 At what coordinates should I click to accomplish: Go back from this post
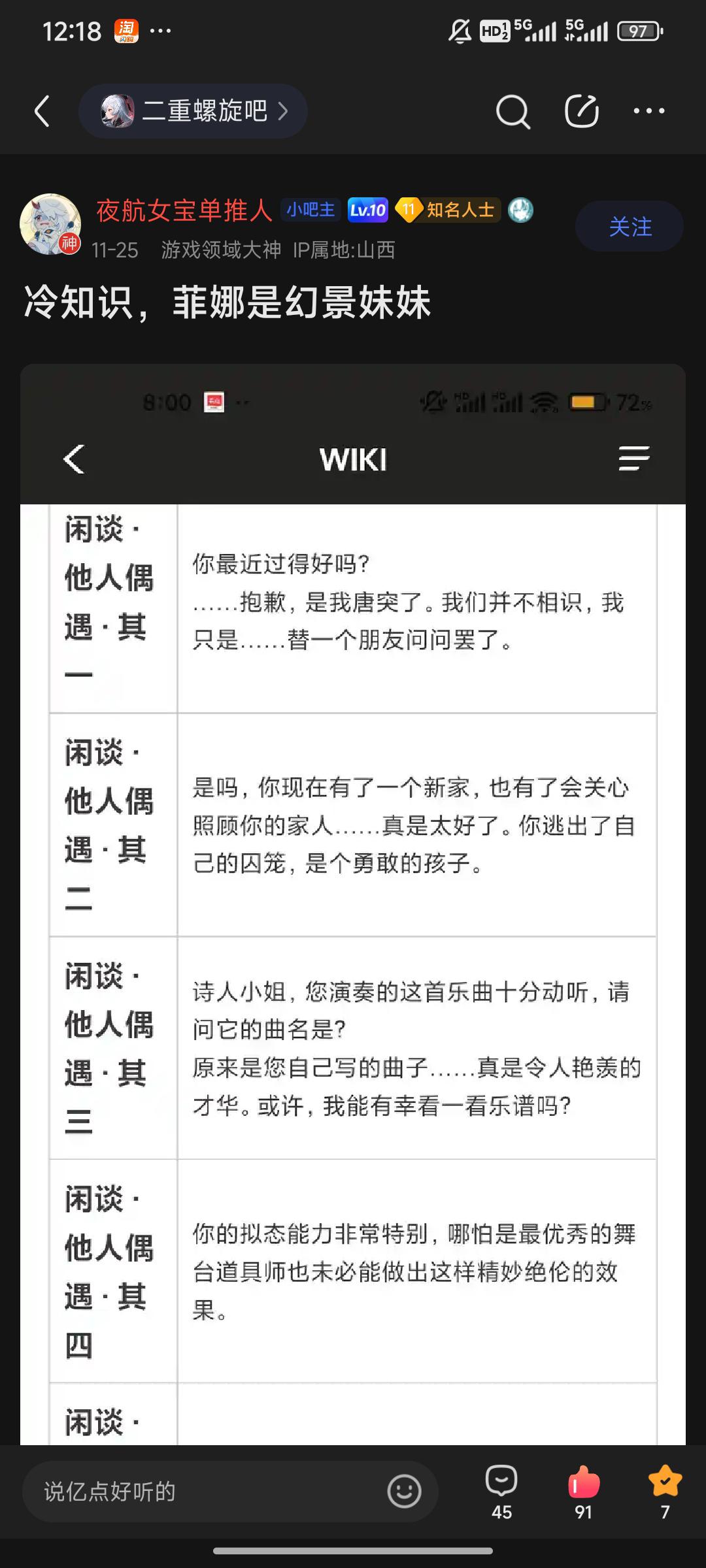[42, 111]
